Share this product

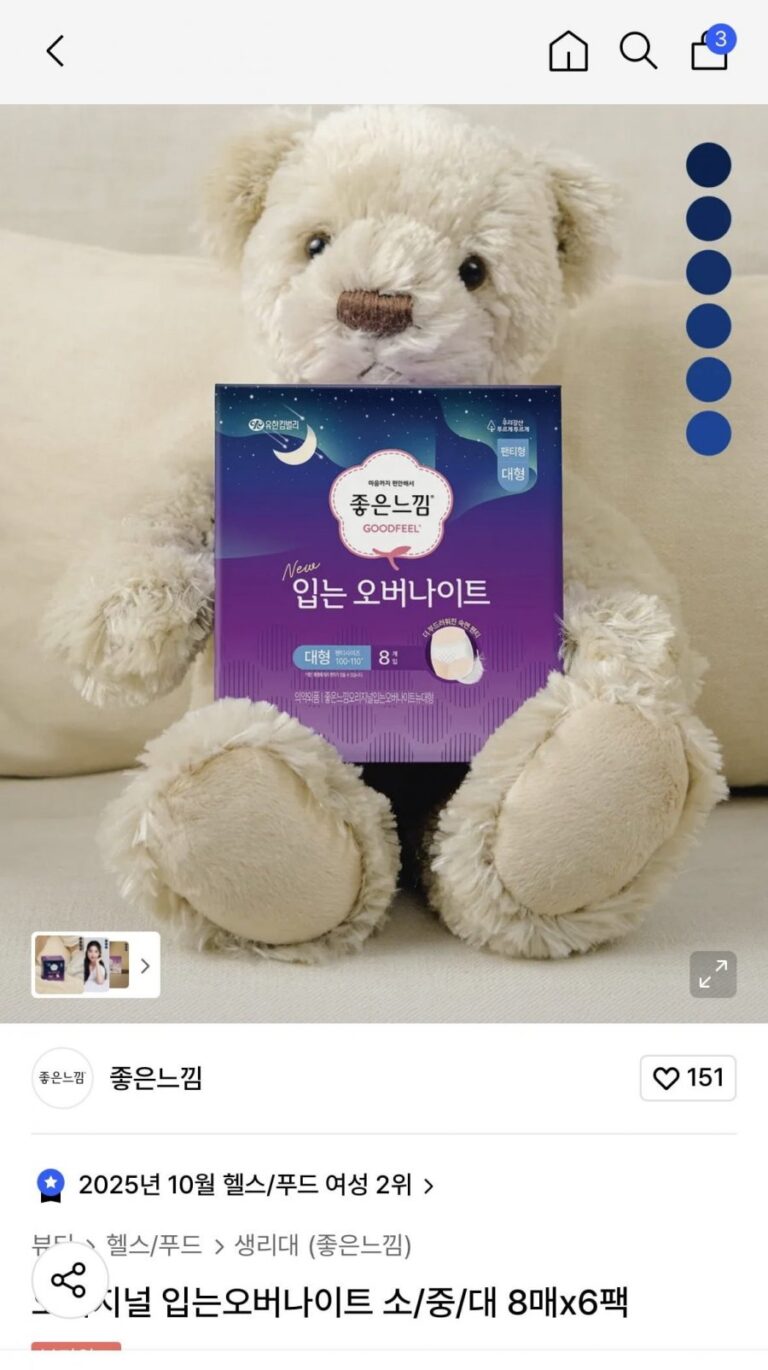(68, 1280)
